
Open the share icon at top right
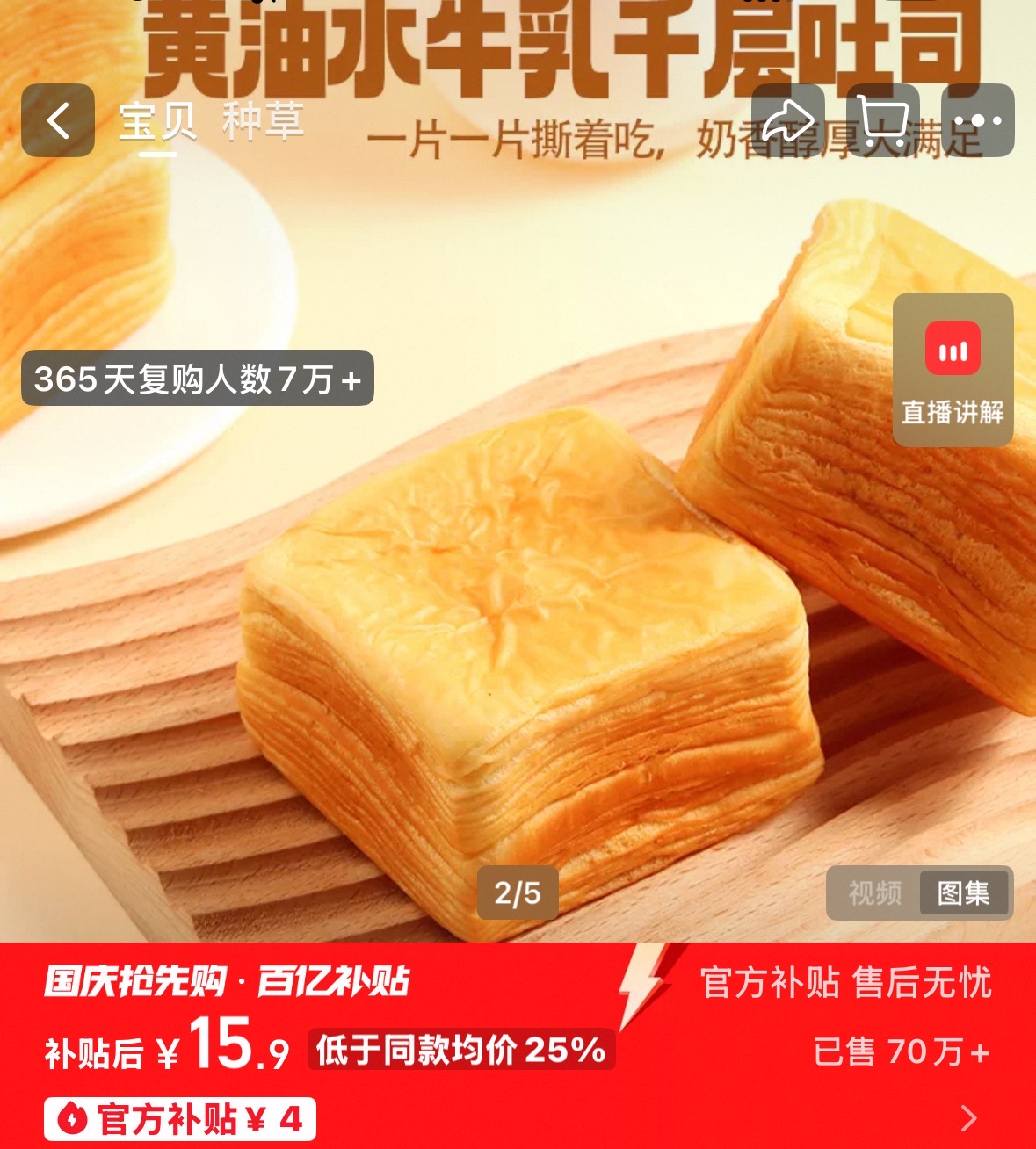click(788, 119)
